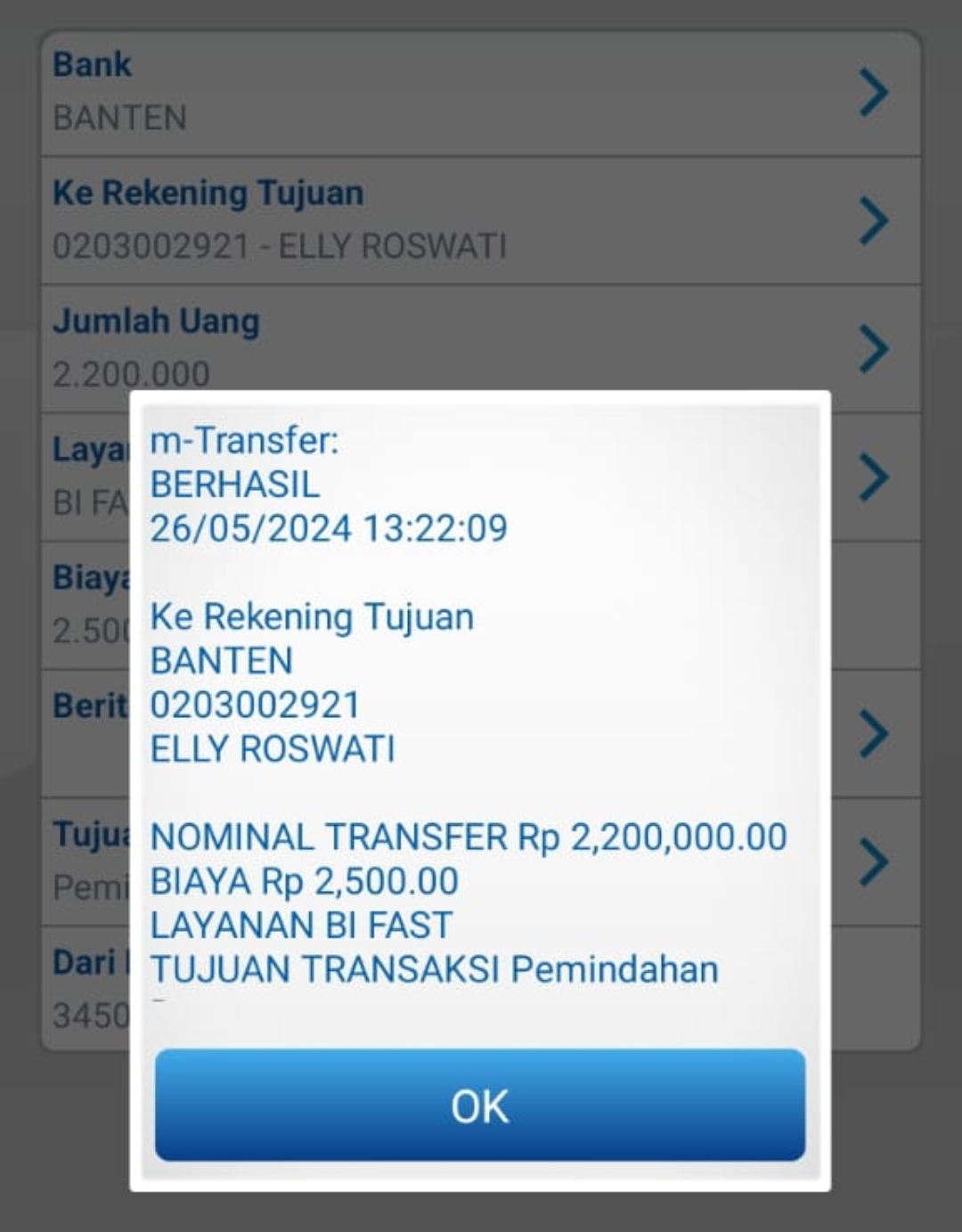Screen dimensions: 962x1232
Task: Open the Ke Rekening Tujuan row
Action: click(x=480, y=220)
